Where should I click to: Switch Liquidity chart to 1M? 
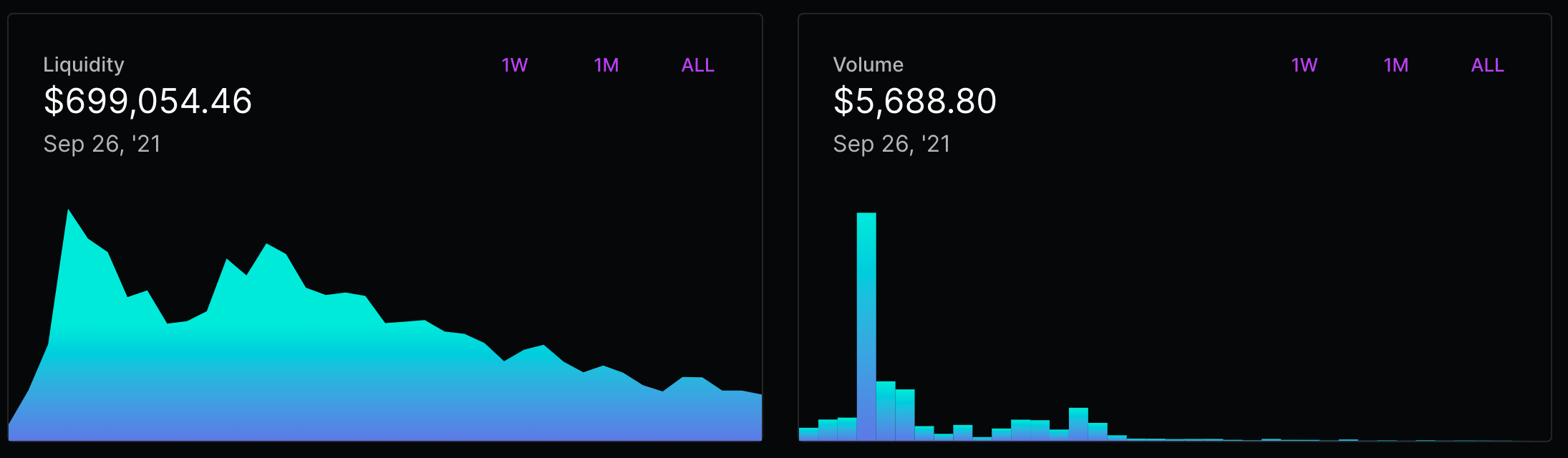pyautogui.click(x=606, y=65)
